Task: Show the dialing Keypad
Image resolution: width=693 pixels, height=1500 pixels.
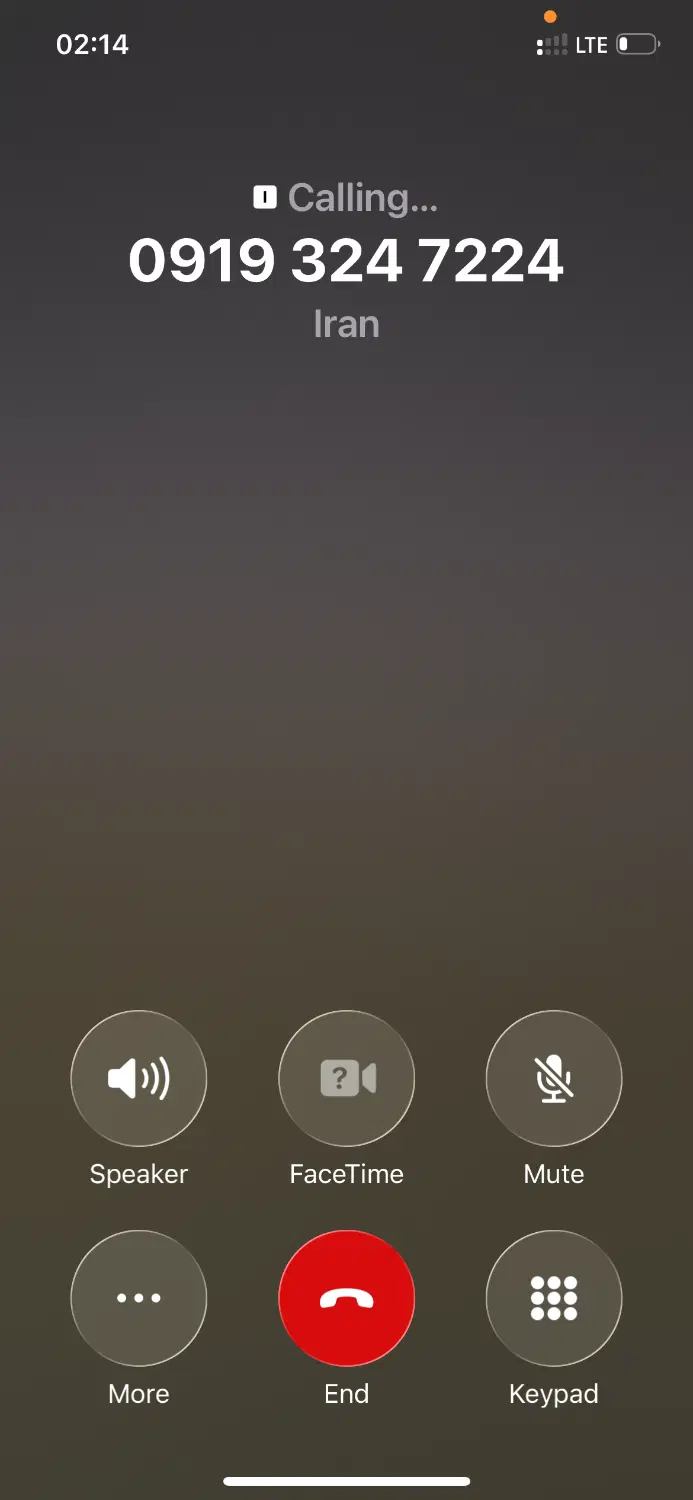Action: point(554,1298)
